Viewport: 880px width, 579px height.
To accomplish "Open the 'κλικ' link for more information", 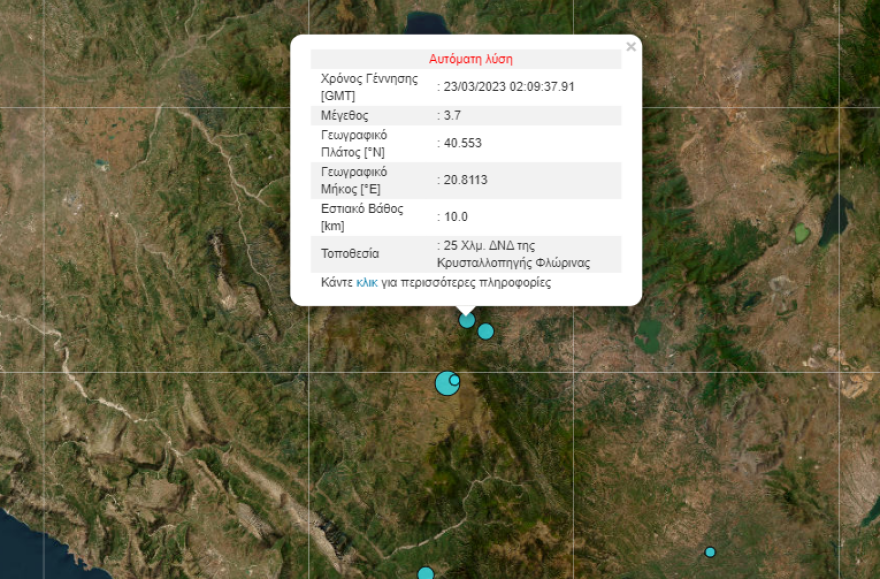I will [x=366, y=283].
